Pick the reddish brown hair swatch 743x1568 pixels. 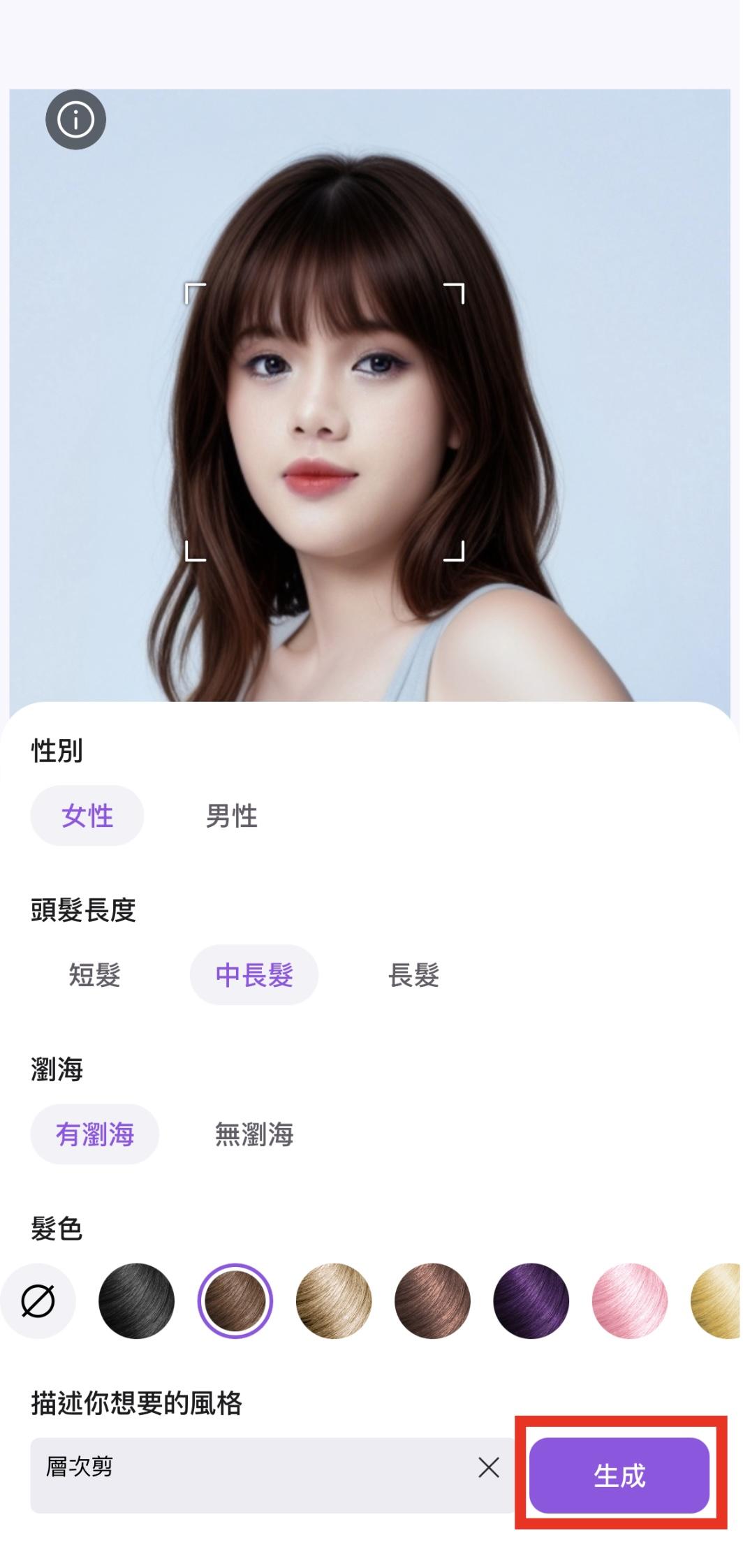pyautogui.click(x=432, y=1300)
